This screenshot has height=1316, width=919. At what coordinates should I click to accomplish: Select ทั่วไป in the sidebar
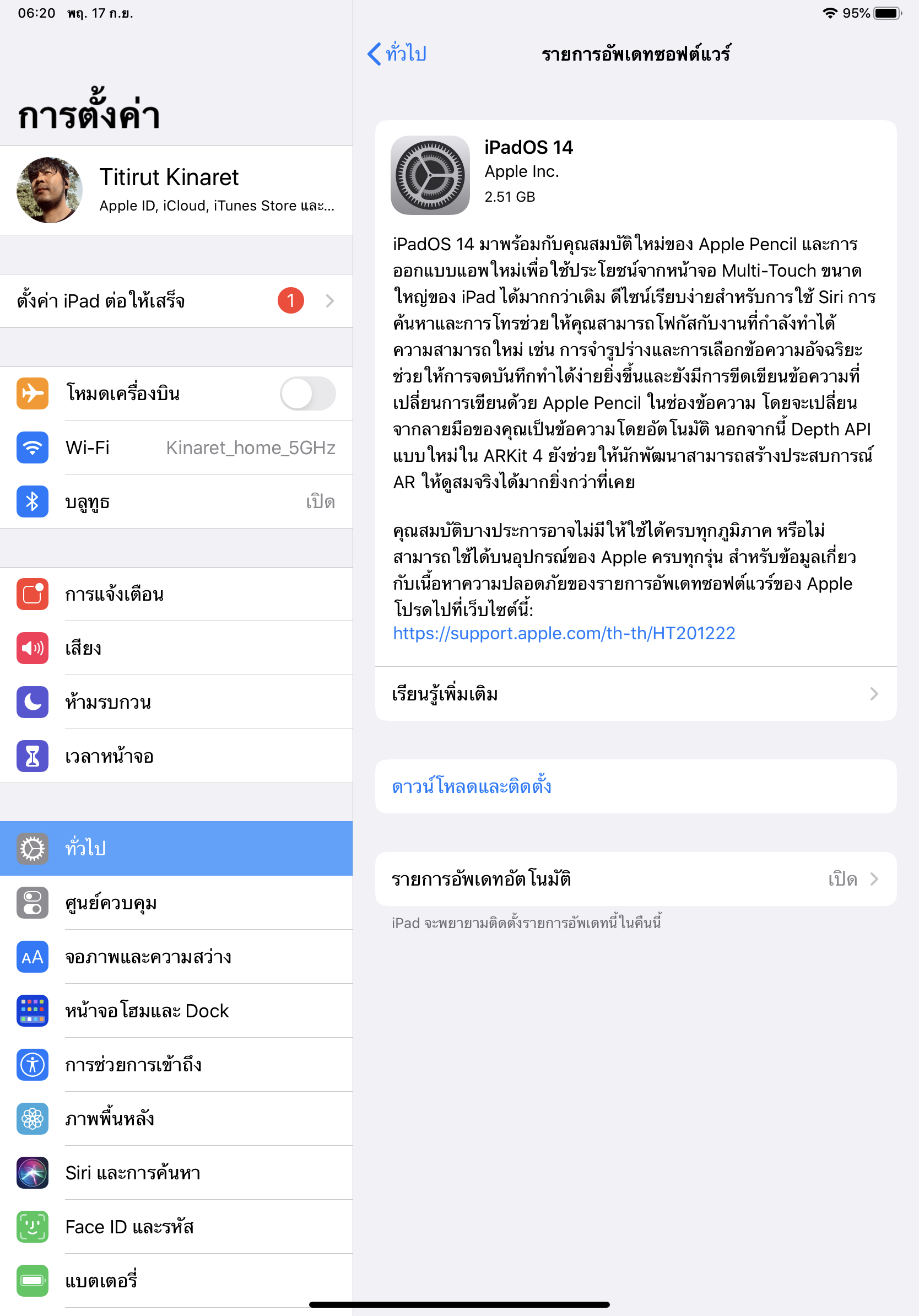coord(176,848)
